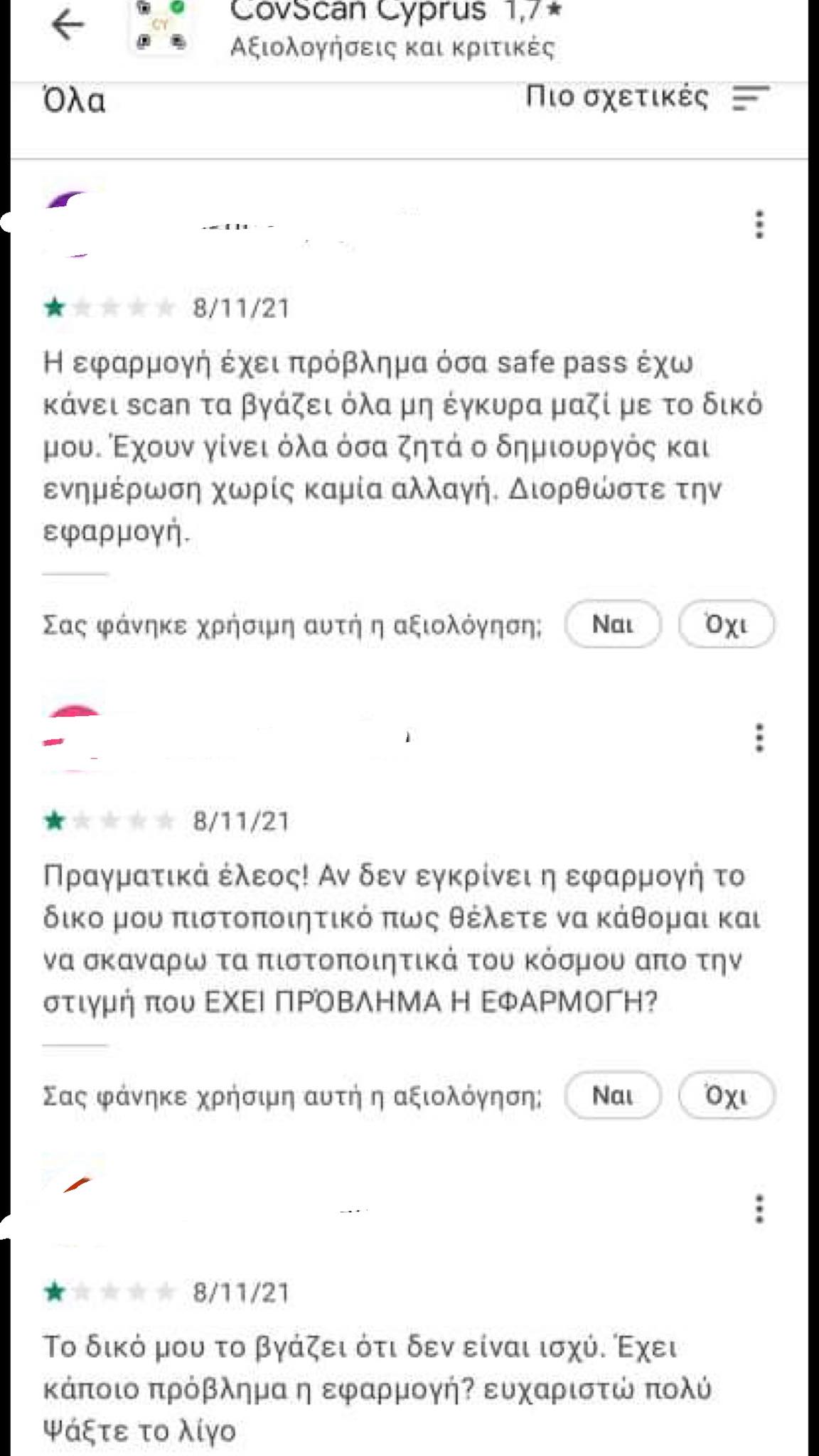Select Ναι under the Πραγματικά έλεος review
819x1456 pixels.
[x=612, y=1096]
